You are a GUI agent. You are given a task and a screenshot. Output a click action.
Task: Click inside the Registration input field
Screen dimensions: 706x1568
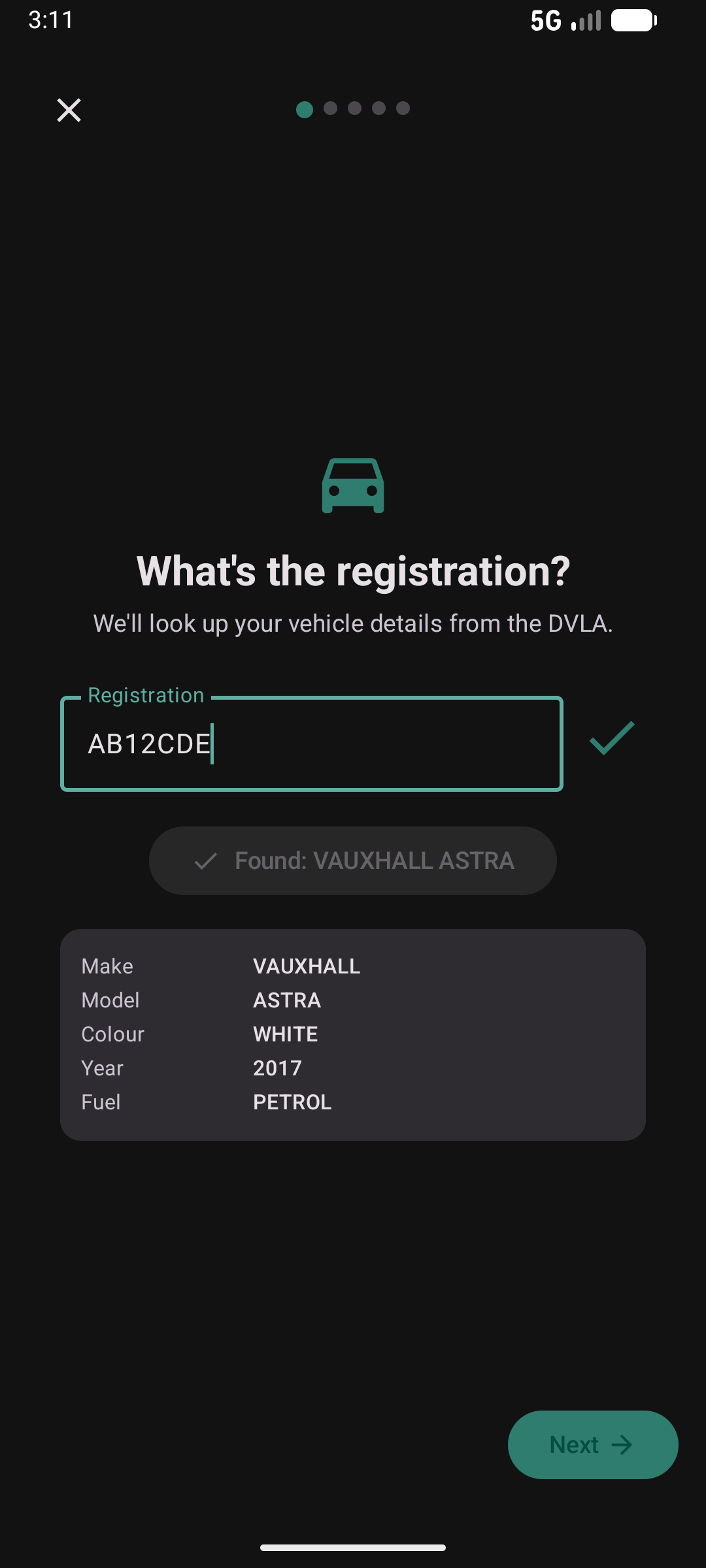(x=312, y=745)
